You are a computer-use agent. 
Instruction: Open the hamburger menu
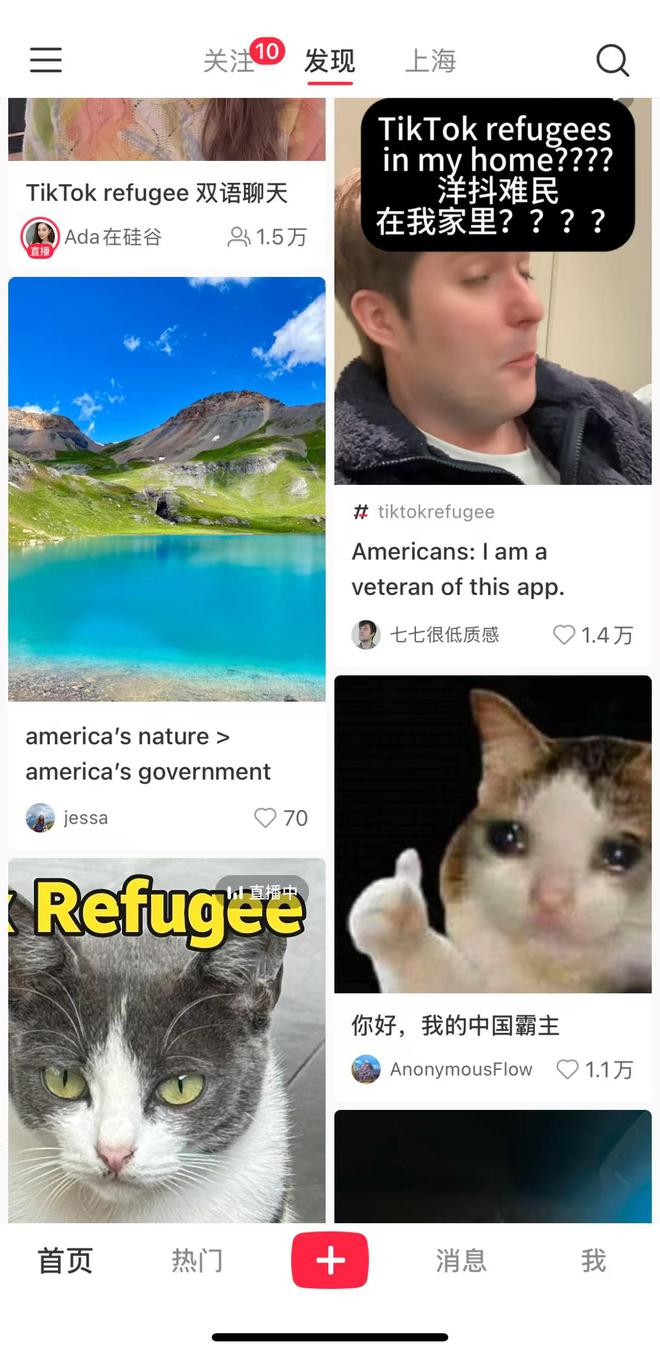tap(46, 61)
